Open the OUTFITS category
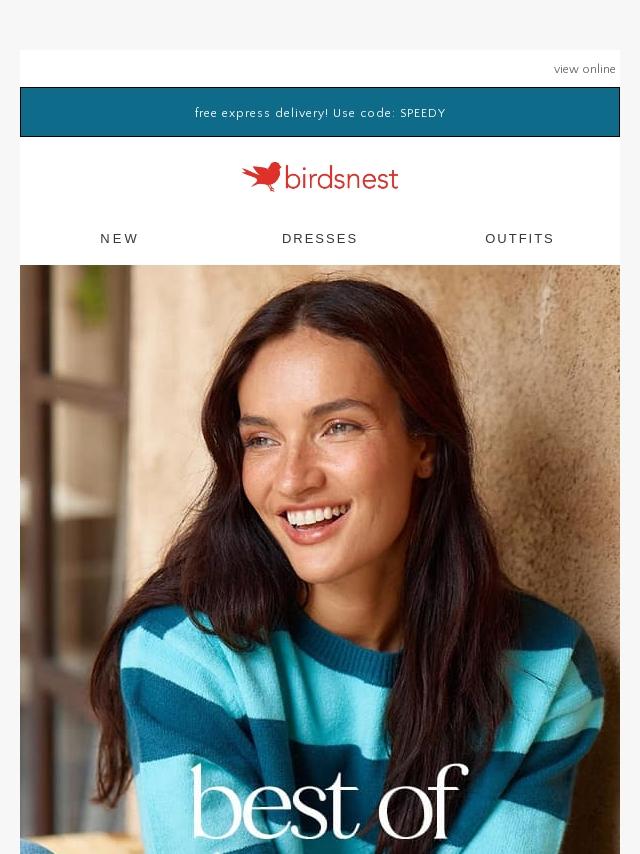This screenshot has width=640, height=854. tap(519, 239)
